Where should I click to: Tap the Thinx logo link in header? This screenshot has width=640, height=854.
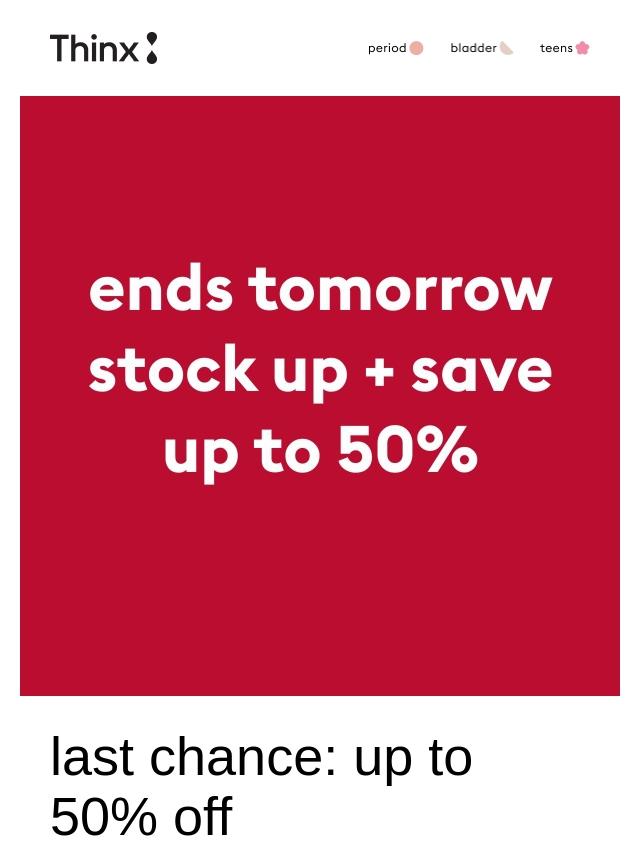103,48
